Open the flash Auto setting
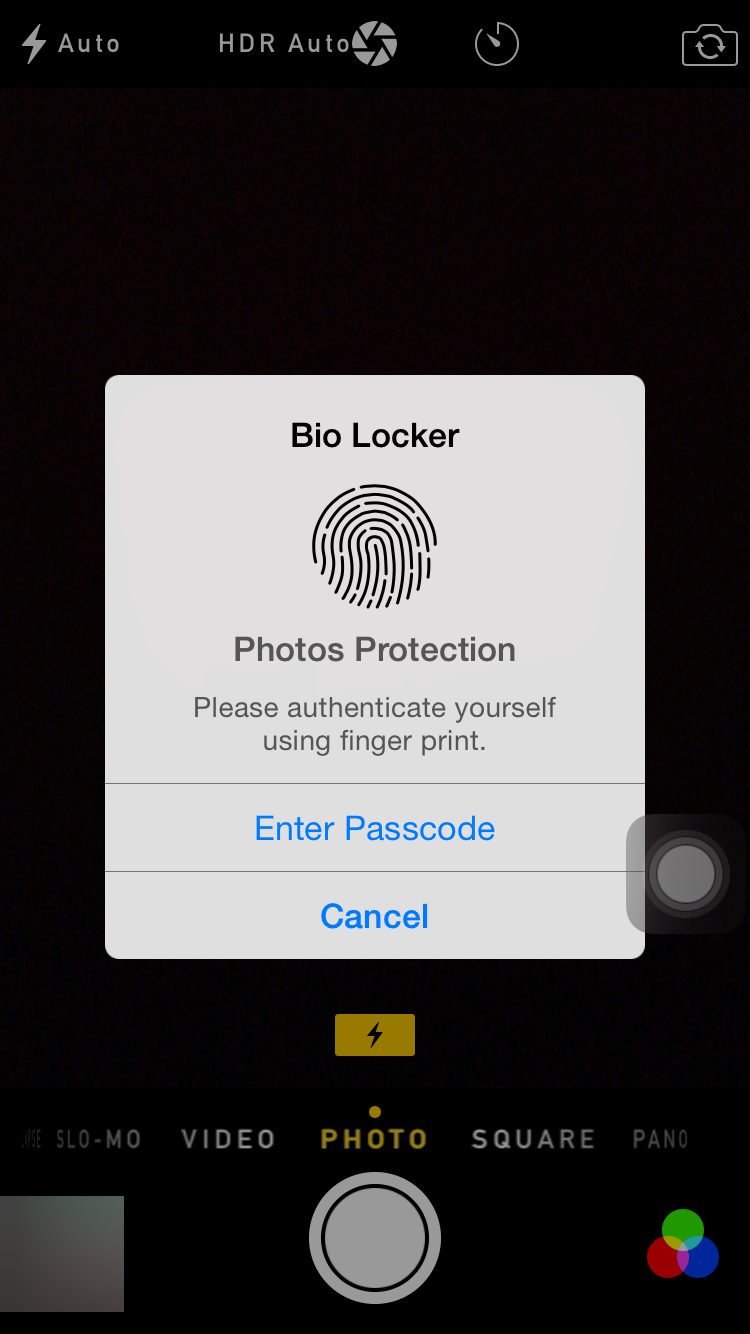 pyautogui.click(x=70, y=44)
